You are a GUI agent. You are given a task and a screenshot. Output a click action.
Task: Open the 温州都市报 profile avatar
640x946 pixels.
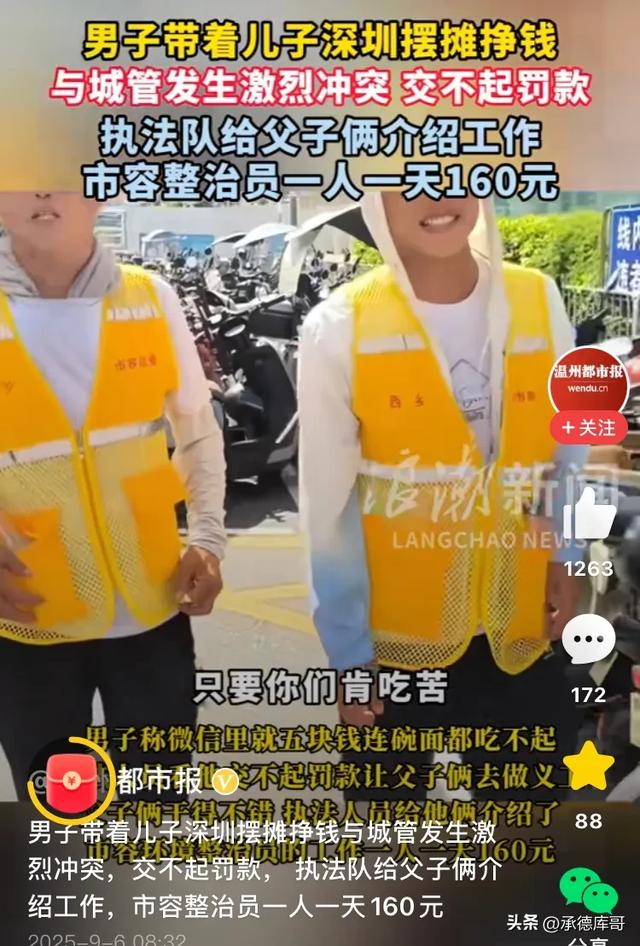[589, 380]
